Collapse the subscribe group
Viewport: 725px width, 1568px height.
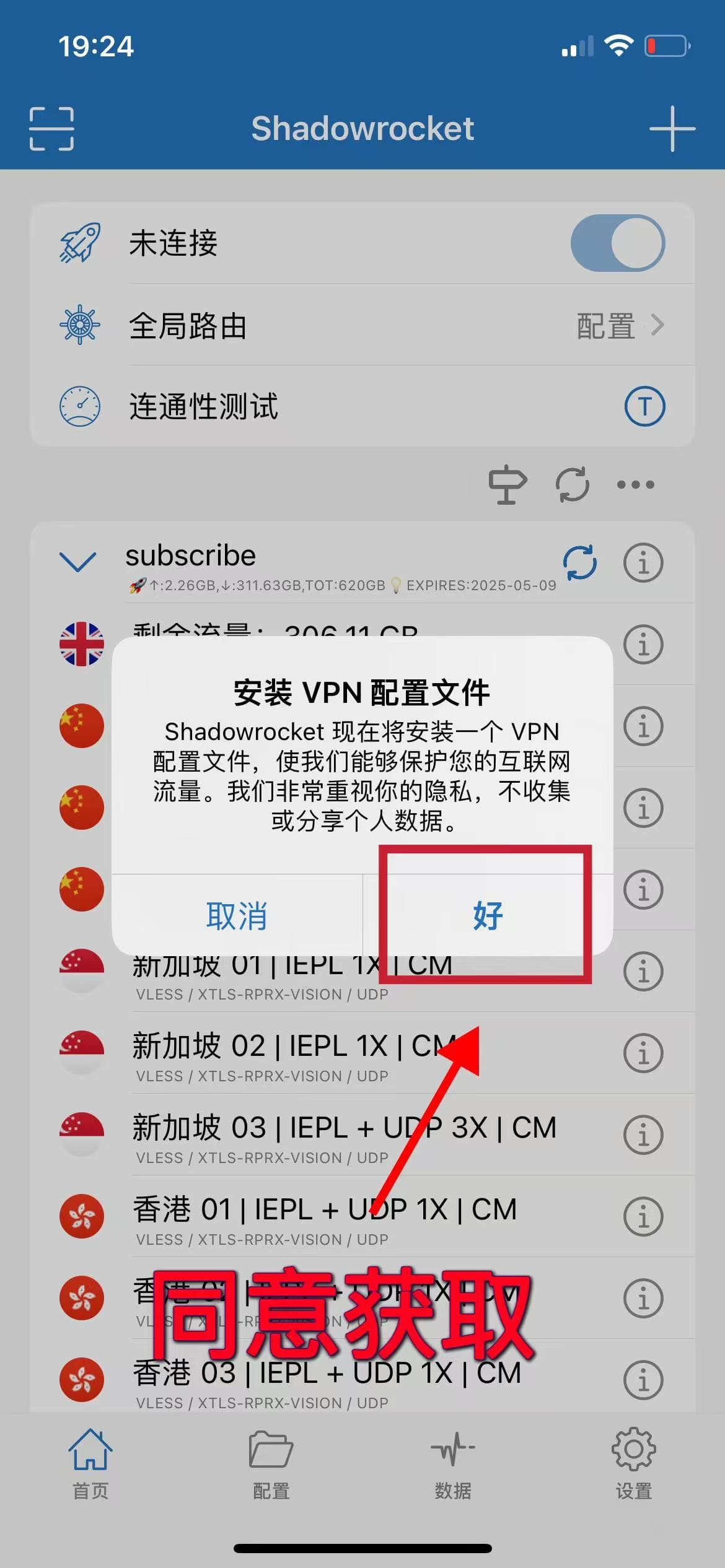(x=77, y=562)
